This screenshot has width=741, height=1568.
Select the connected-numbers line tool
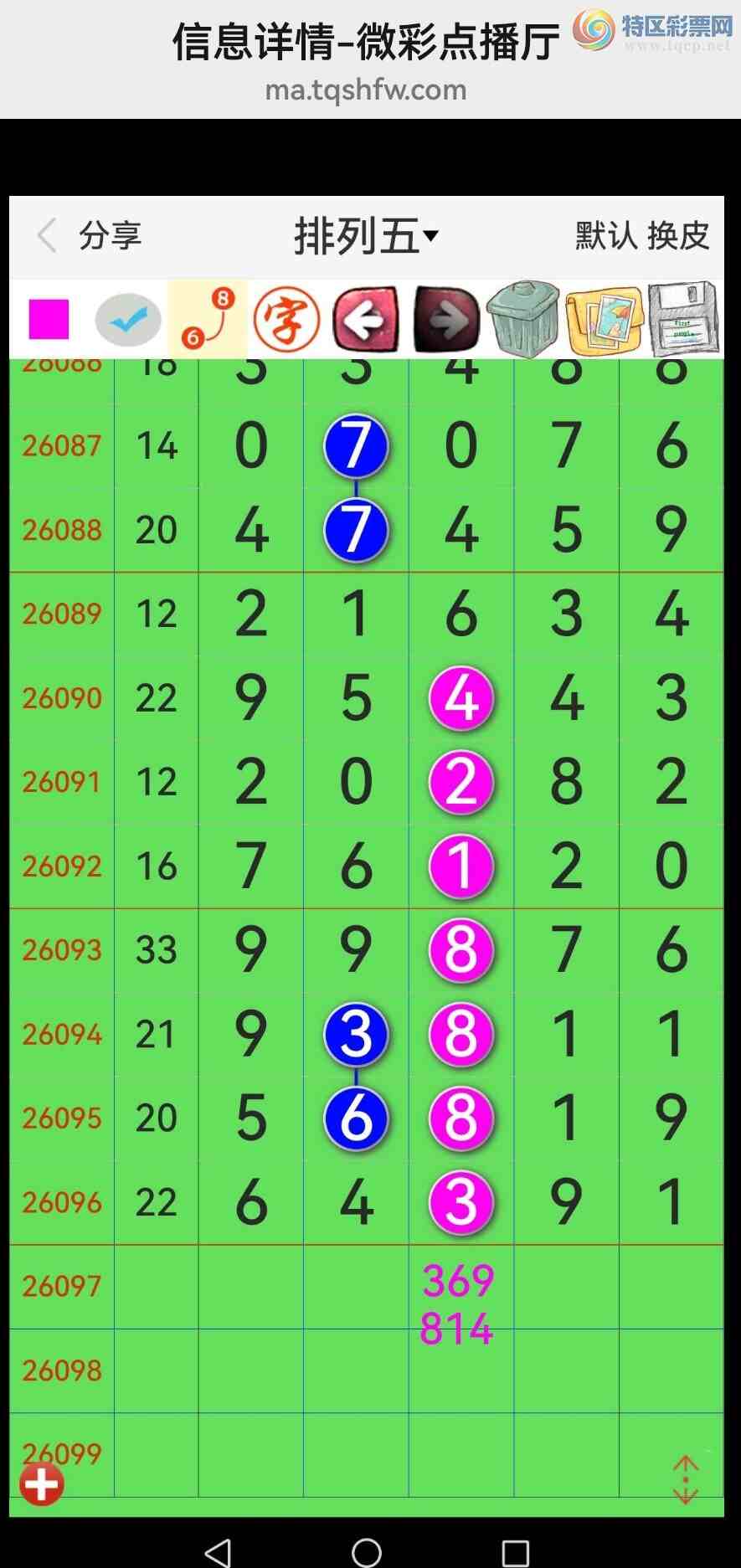[208, 319]
